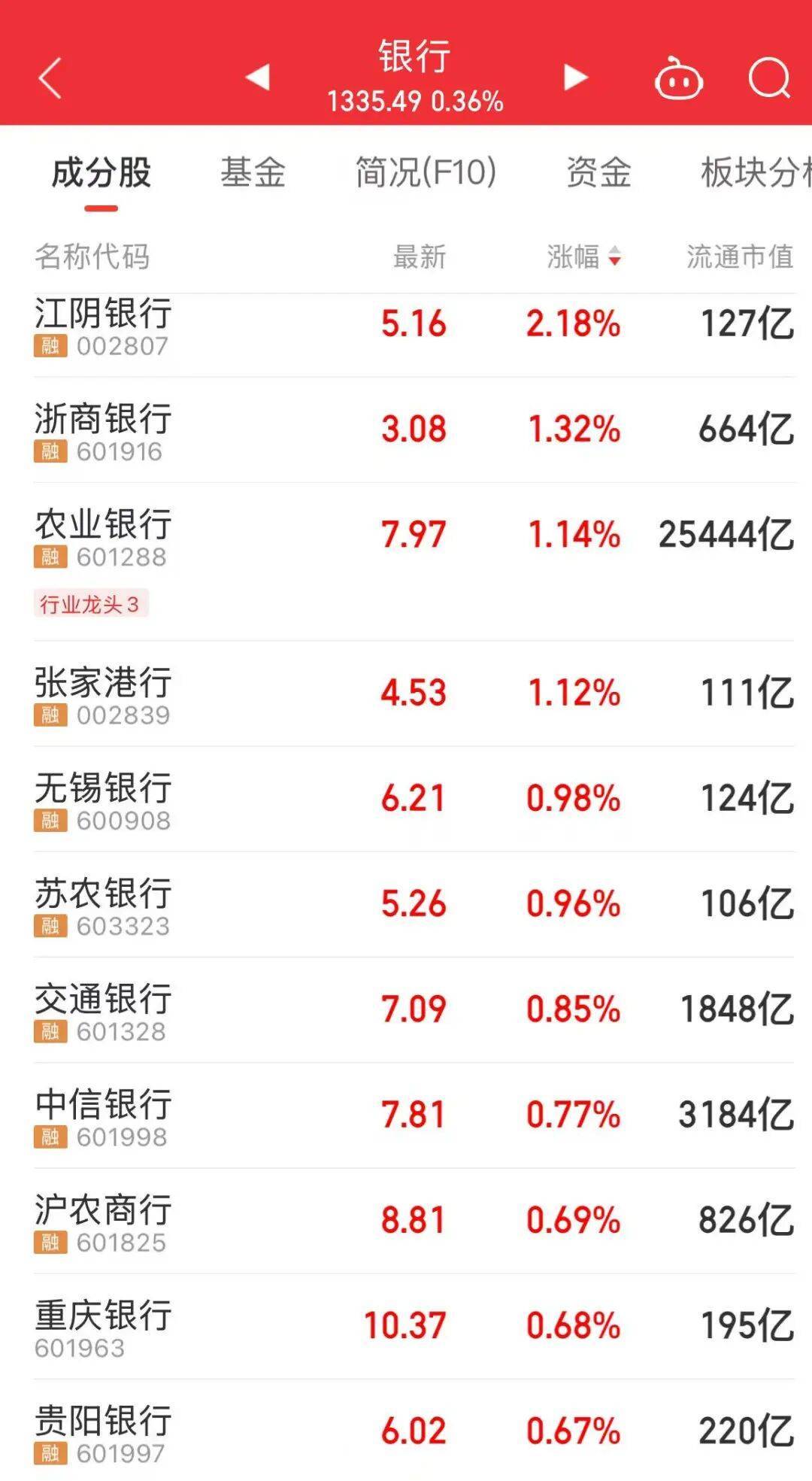Open 浙商银行 stock details
The width and height of the screenshot is (812, 1481).
tap(103, 430)
